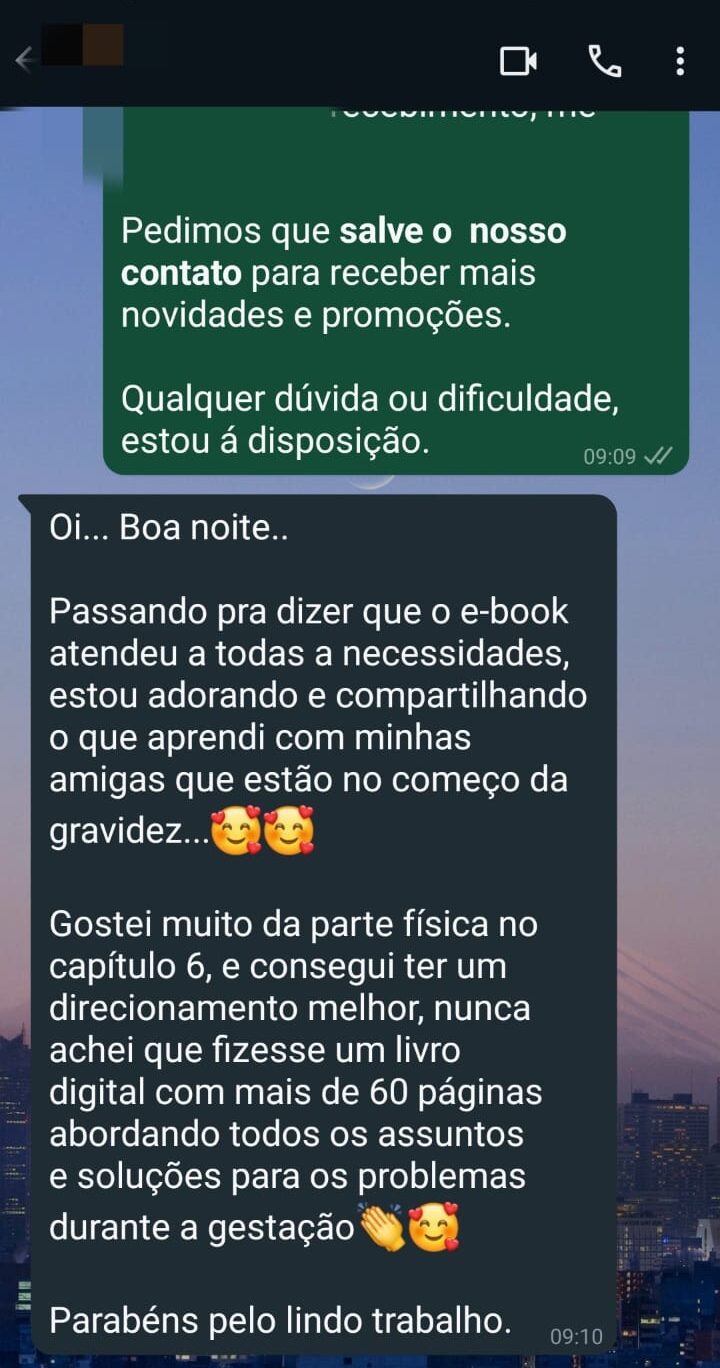This screenshot has width=720, height=1368.
Task: Open the overflow menu
Action: pos(680,61)
